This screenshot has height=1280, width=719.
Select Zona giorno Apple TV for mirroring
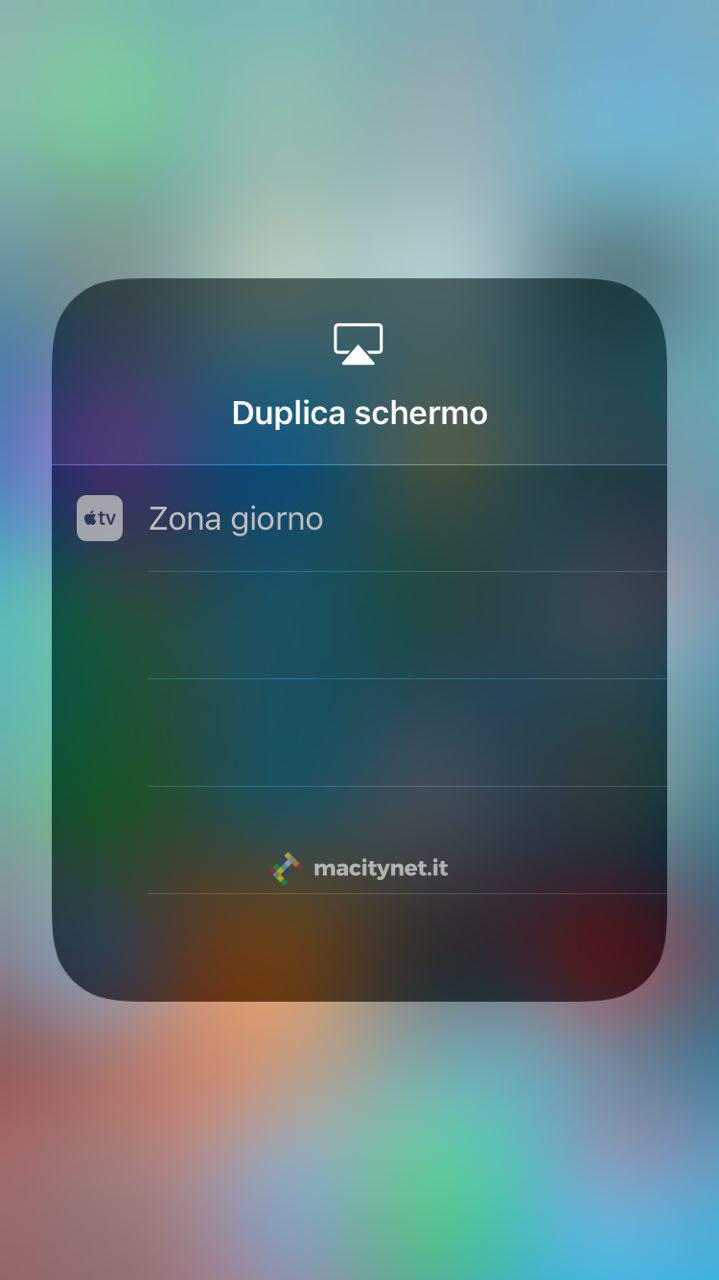pos(236,519)
